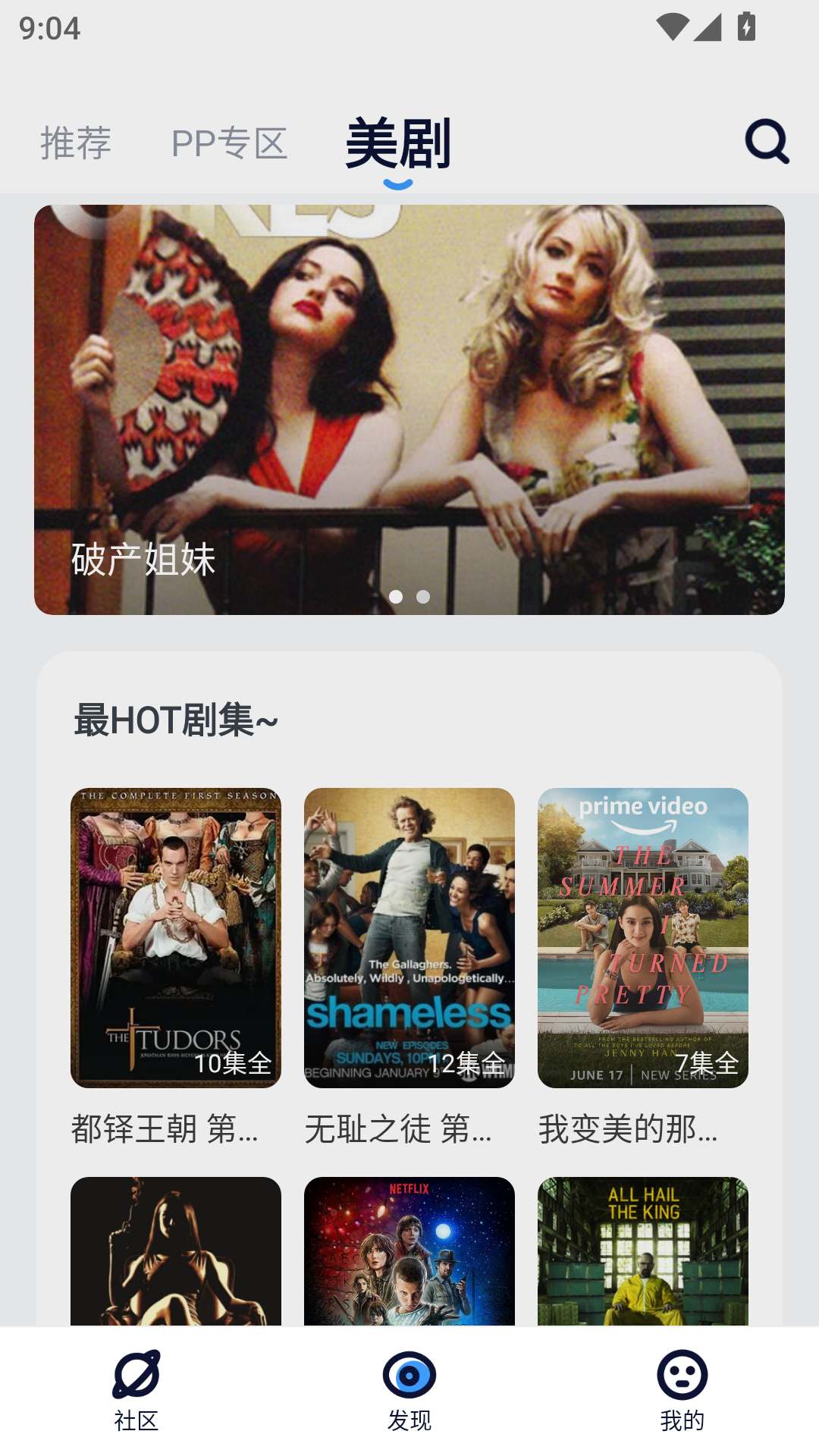Viewport: 819px width, 1456px height.
Task: Open the dark silhouette woman poster
Action: point(176,1251)
